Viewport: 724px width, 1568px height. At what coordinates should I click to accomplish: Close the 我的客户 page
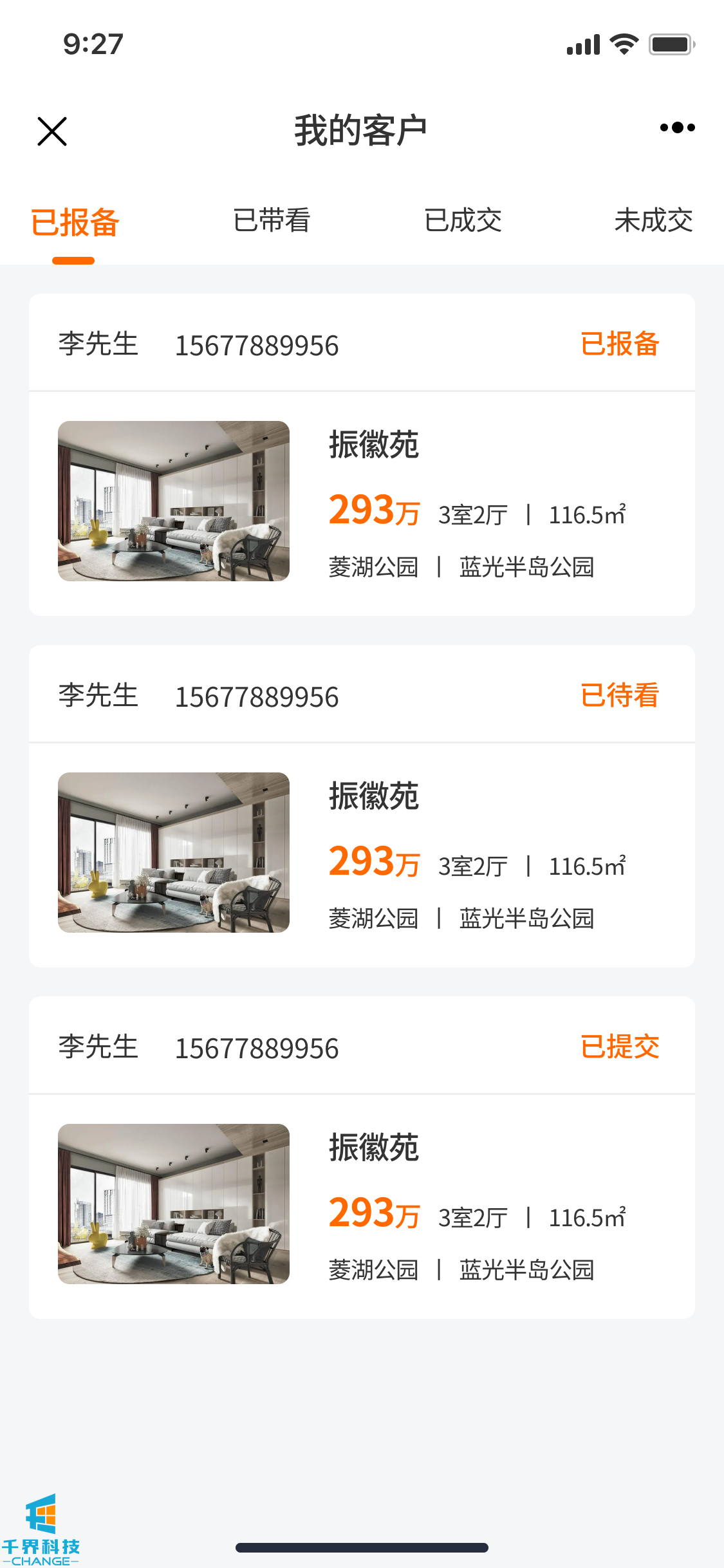52,131
